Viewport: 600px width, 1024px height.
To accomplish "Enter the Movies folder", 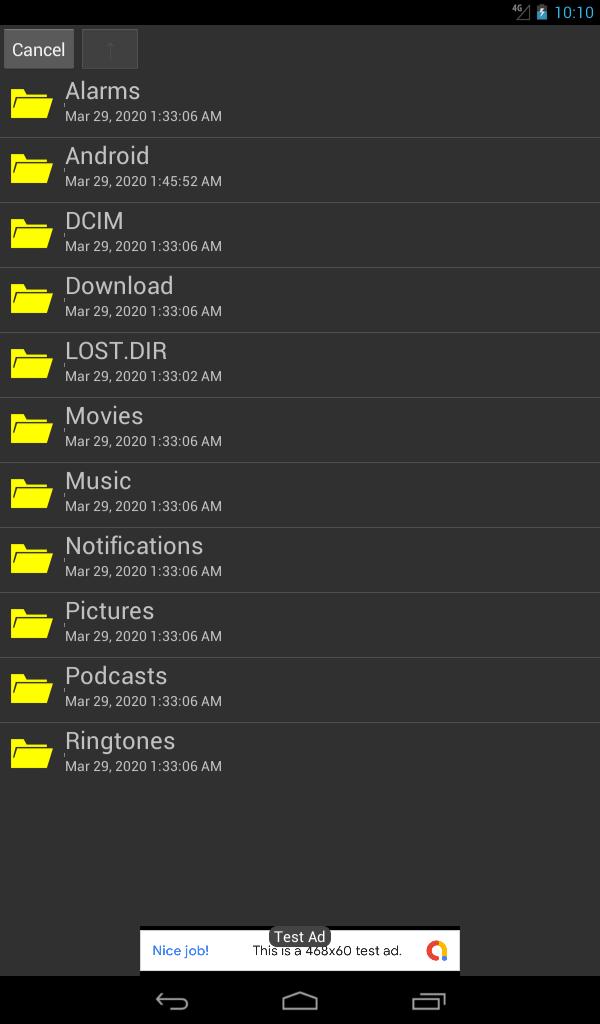I will [300, 430].
